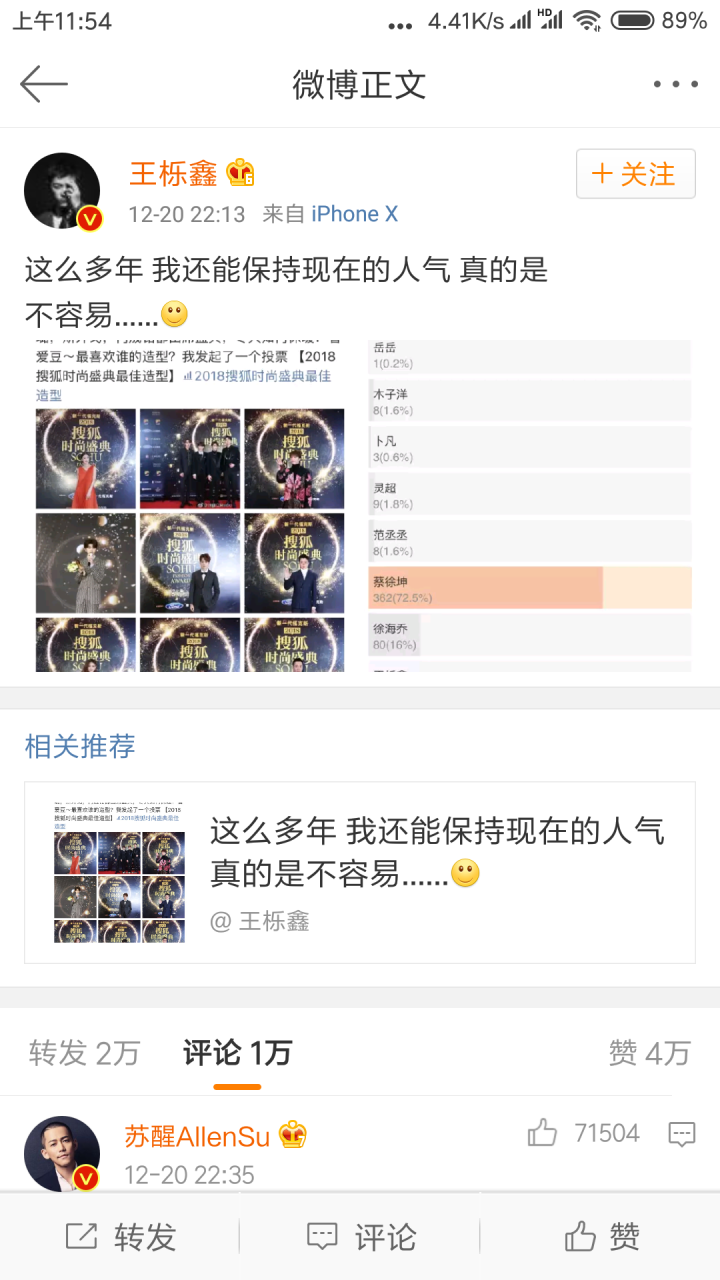View the post's right poll results image
Image resolution: width=720 pixels, height=1280 pixels.
529,506
